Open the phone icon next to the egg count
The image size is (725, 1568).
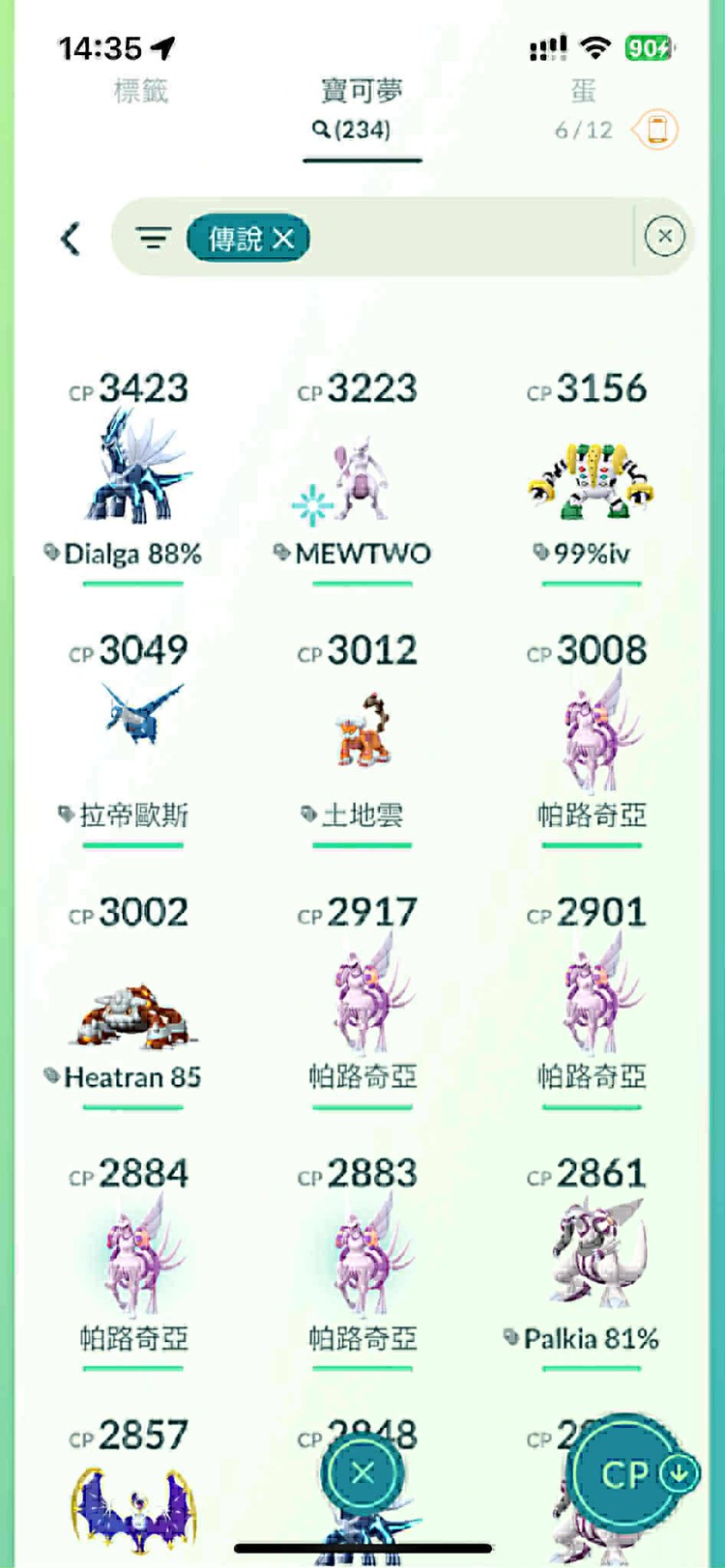pos(655,129)
